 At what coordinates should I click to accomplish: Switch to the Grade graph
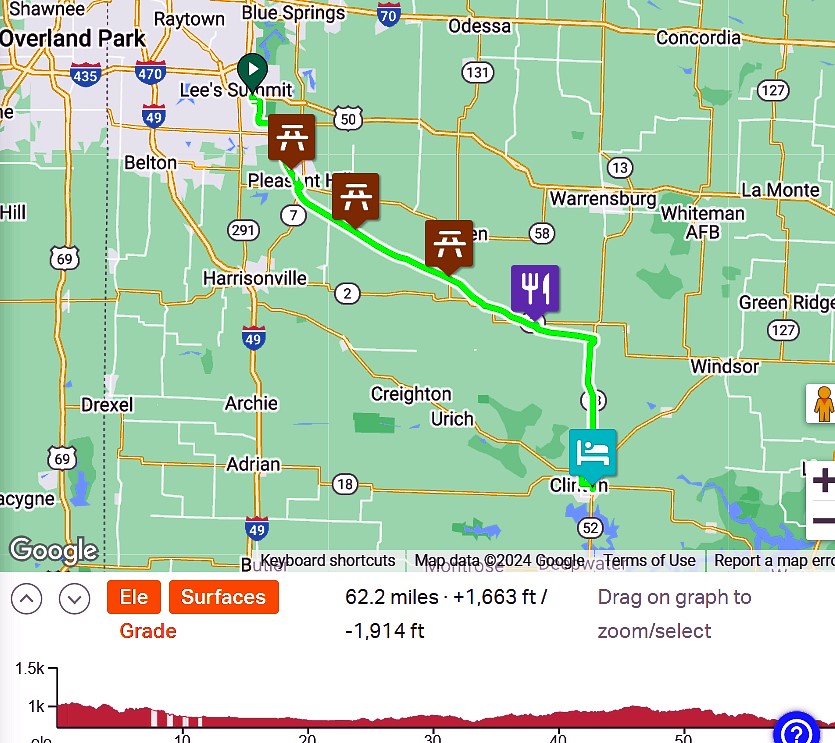[148, 631]
